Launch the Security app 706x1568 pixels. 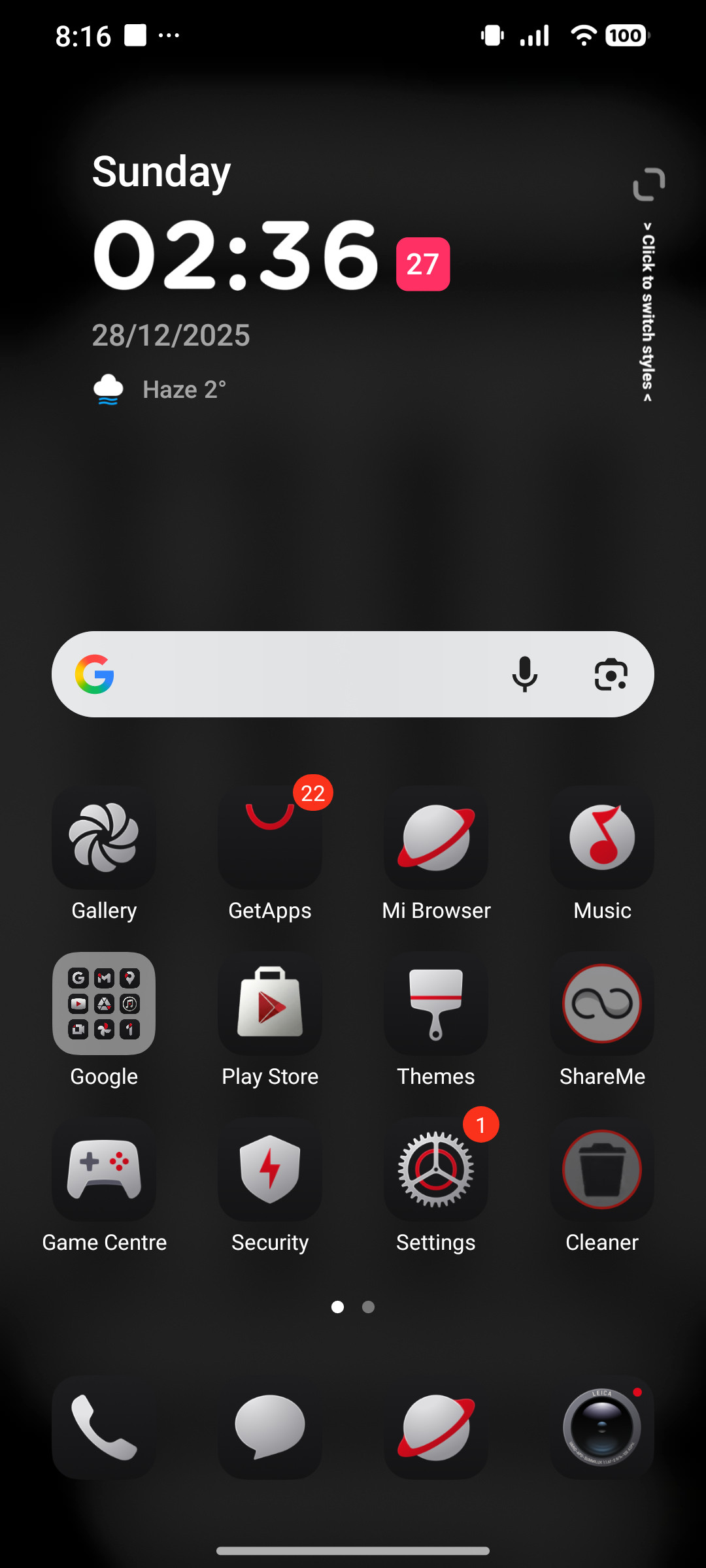click(270, 1169)
